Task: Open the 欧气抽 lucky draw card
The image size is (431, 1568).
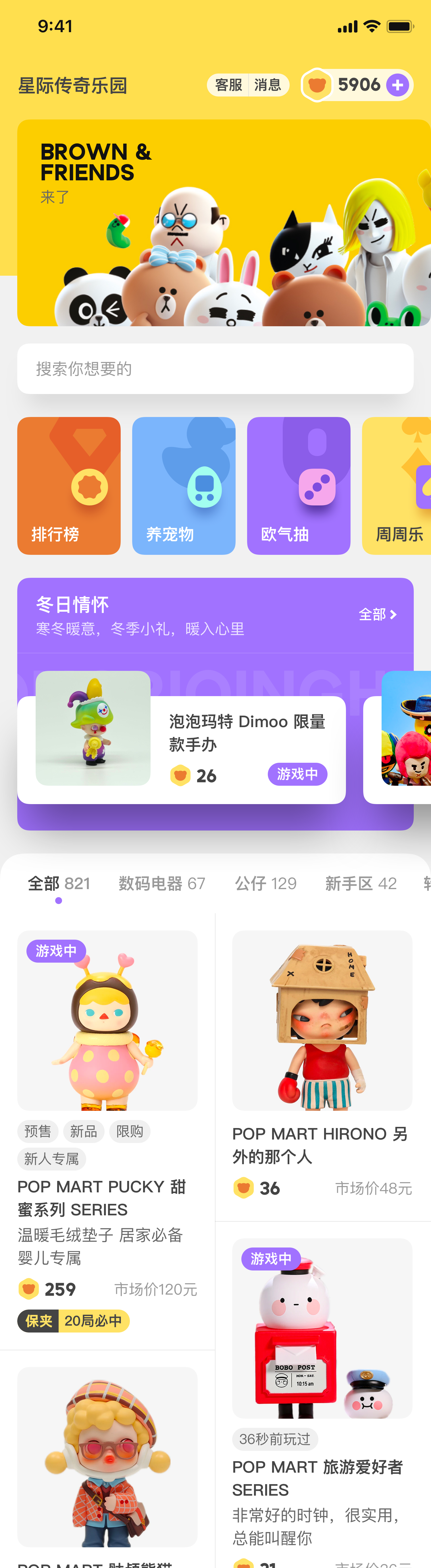Action: pos(298,486)
